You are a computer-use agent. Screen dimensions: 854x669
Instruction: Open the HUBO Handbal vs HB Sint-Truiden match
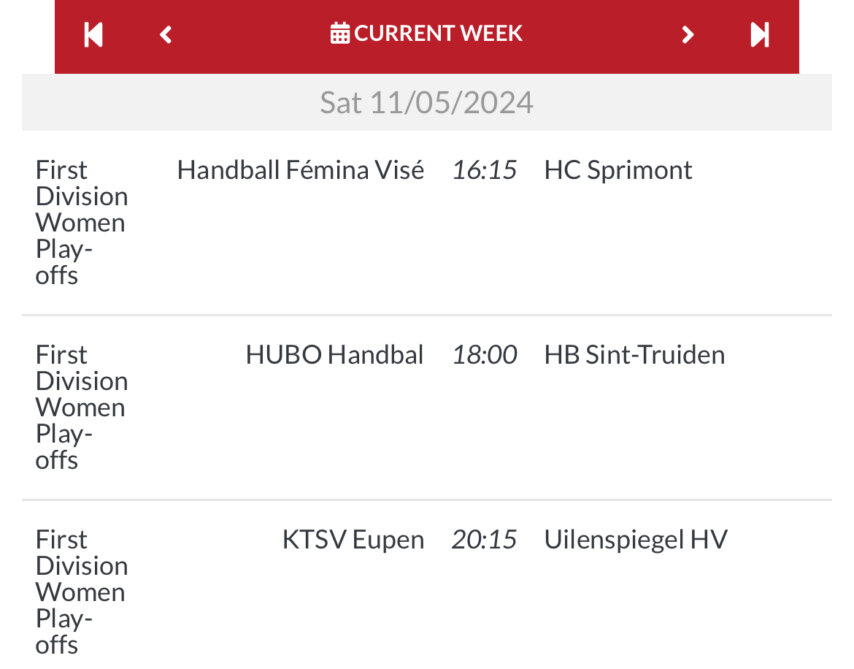484,355
